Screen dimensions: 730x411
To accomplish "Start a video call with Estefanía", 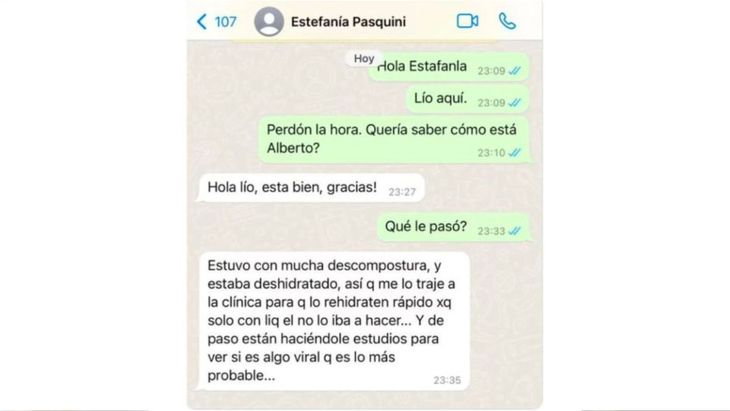I will 467,21.
